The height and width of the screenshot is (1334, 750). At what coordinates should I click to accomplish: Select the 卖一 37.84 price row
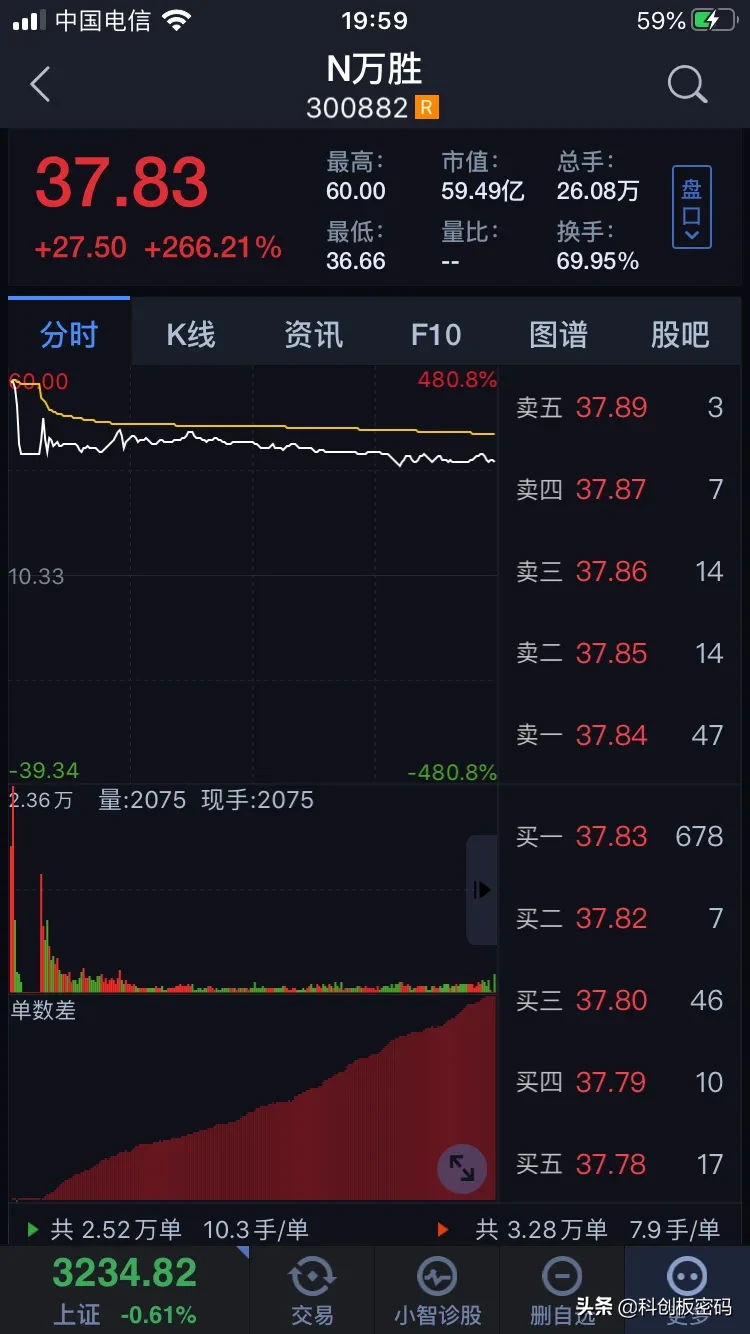[x=619, y=735]
